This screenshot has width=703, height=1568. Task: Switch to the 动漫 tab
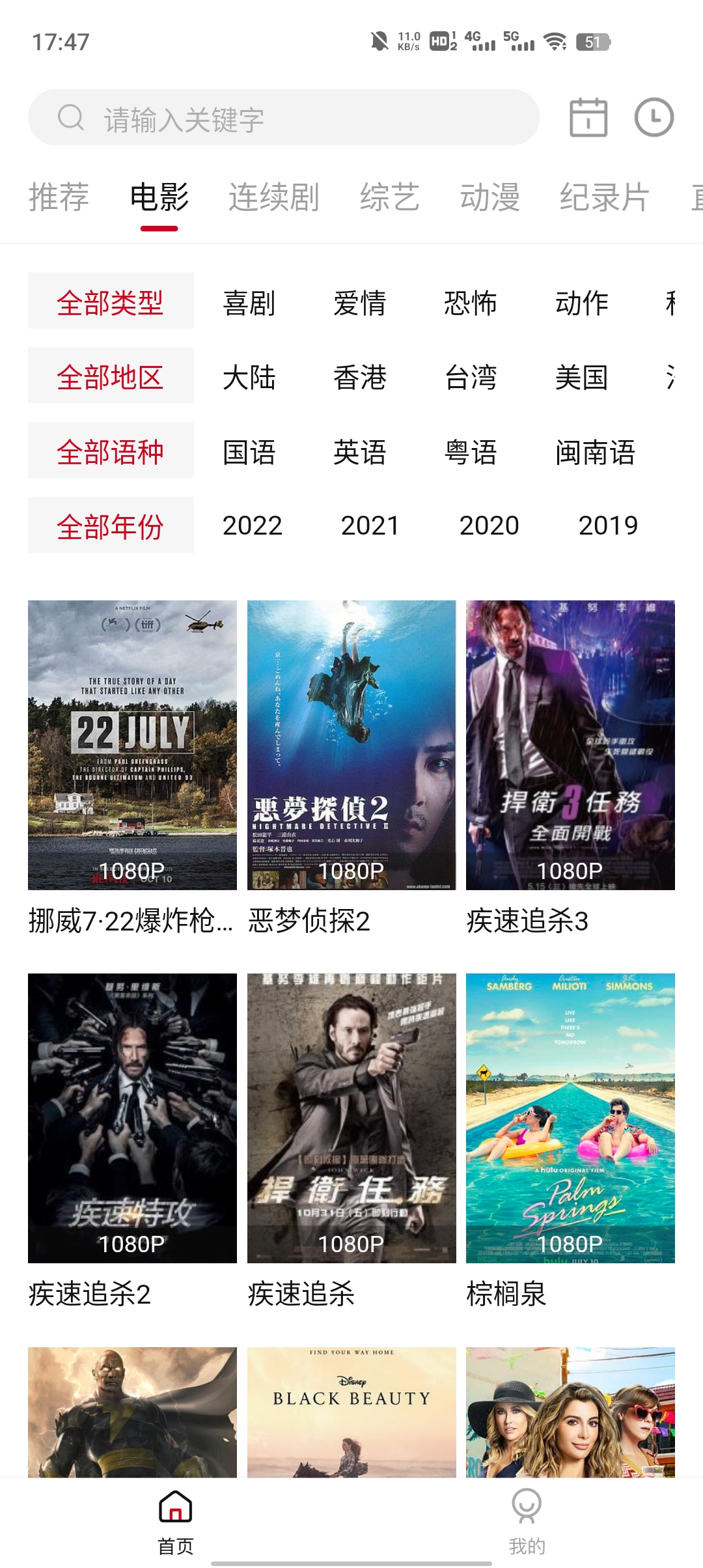coord(491,197)
